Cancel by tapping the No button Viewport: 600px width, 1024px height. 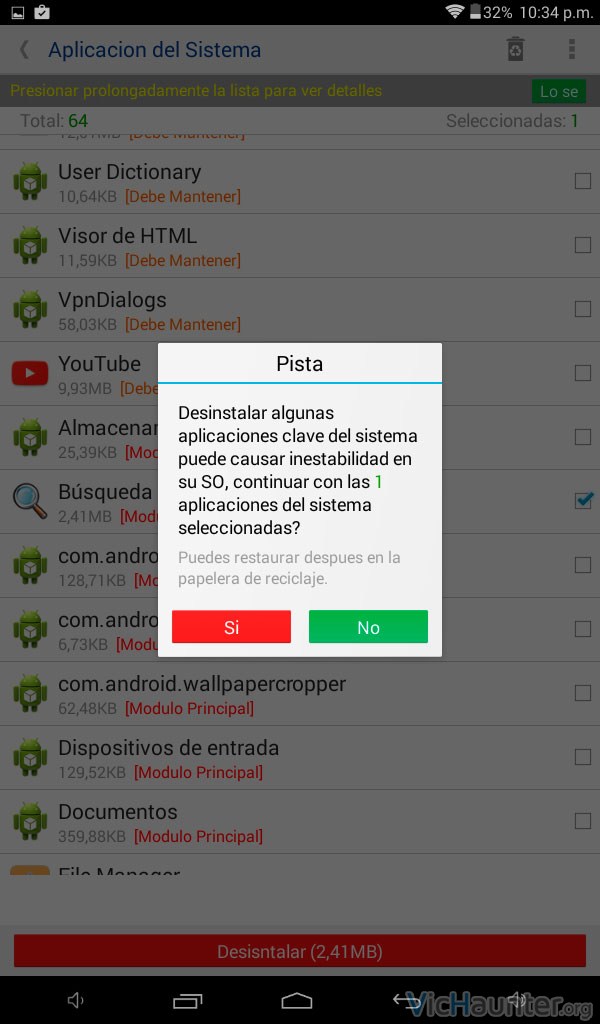point(368,627)
